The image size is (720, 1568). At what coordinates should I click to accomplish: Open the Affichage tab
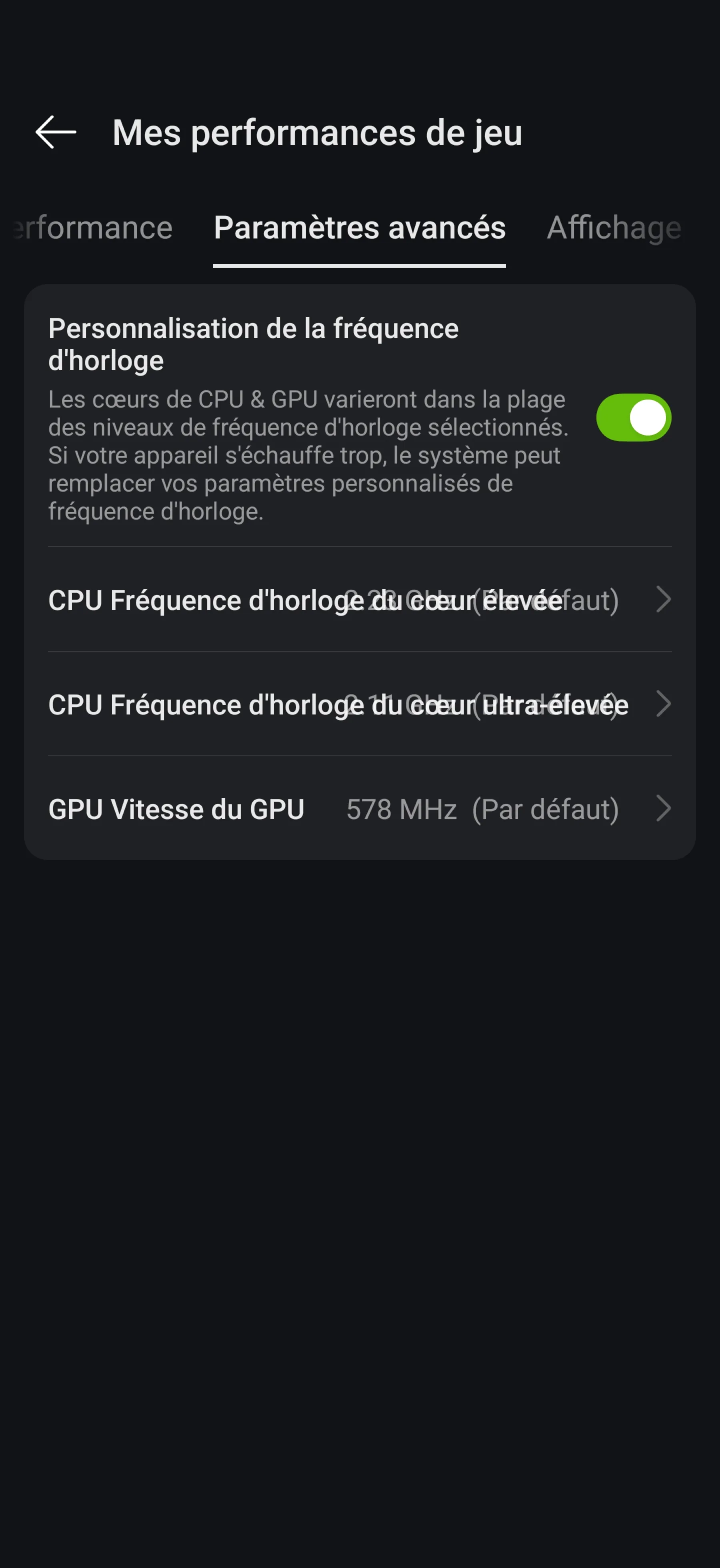[x=613, y=229]
